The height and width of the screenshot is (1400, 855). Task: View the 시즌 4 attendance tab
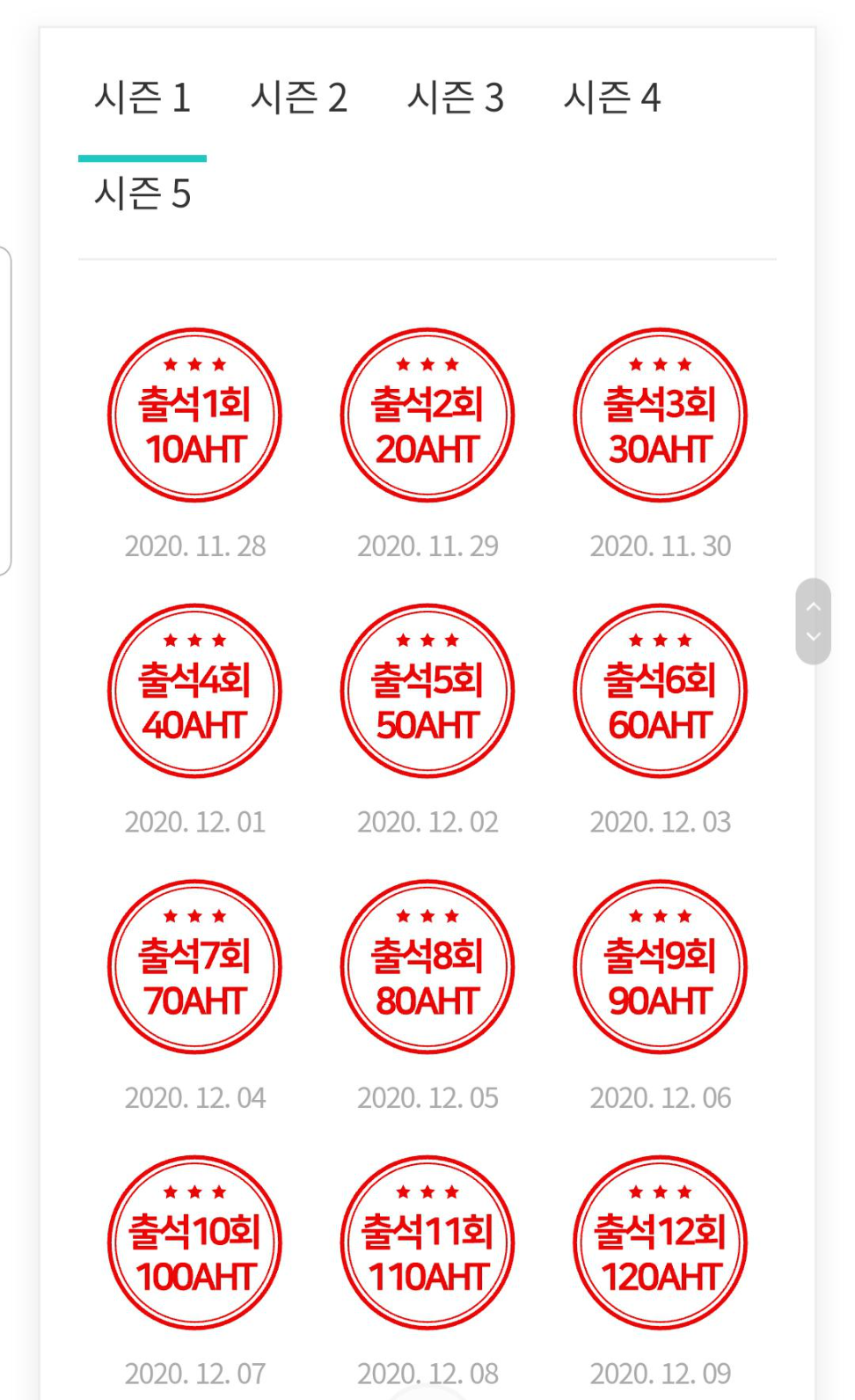point(612,98)
